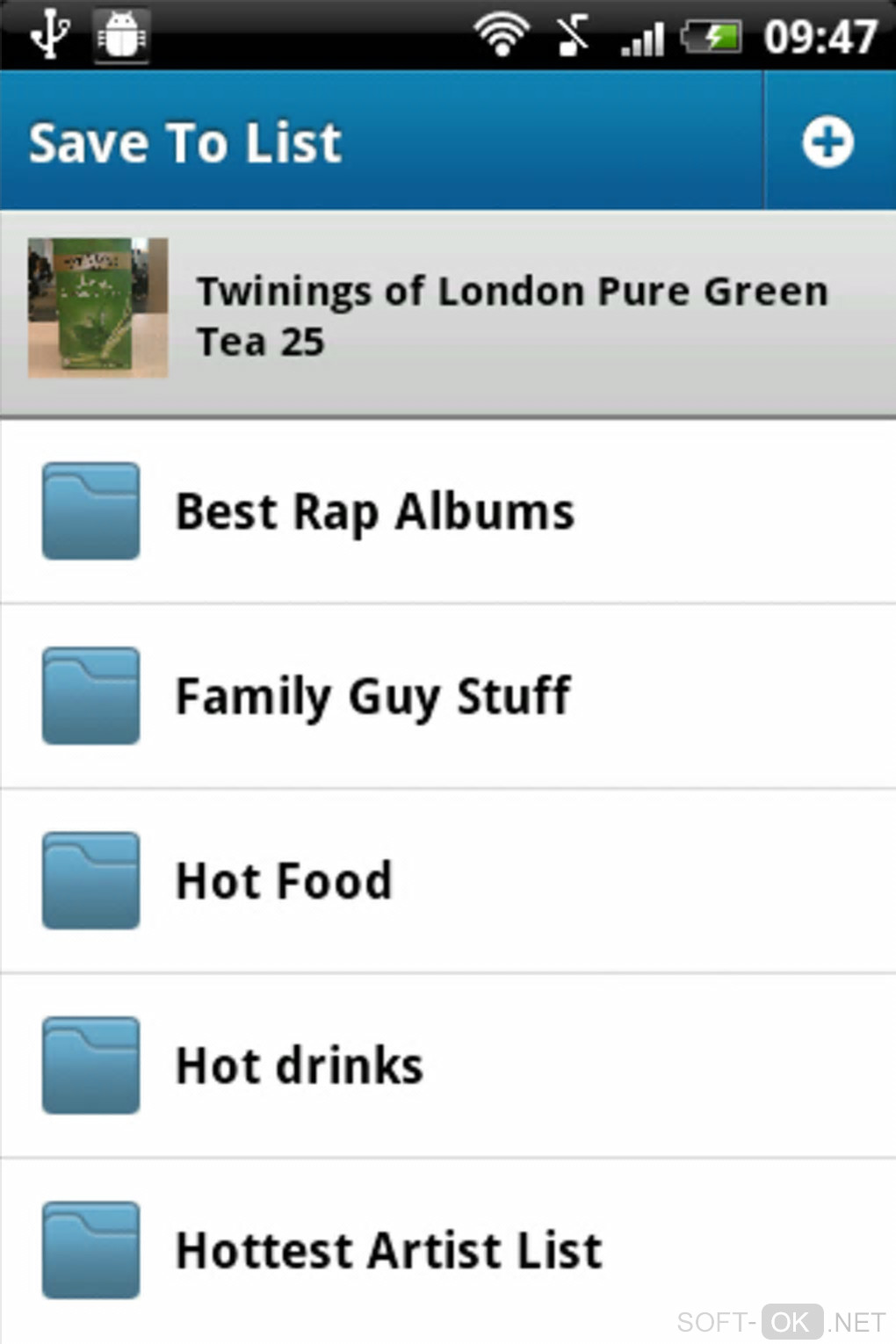Create a new list with the plus icon
896x1344 pixels.
[x=827, y=142]
